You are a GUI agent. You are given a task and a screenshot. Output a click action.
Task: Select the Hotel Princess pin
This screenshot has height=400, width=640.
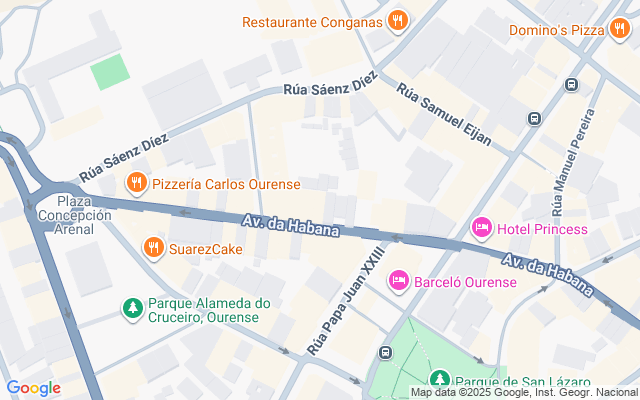pyautogui.click(x=481, y=229)
